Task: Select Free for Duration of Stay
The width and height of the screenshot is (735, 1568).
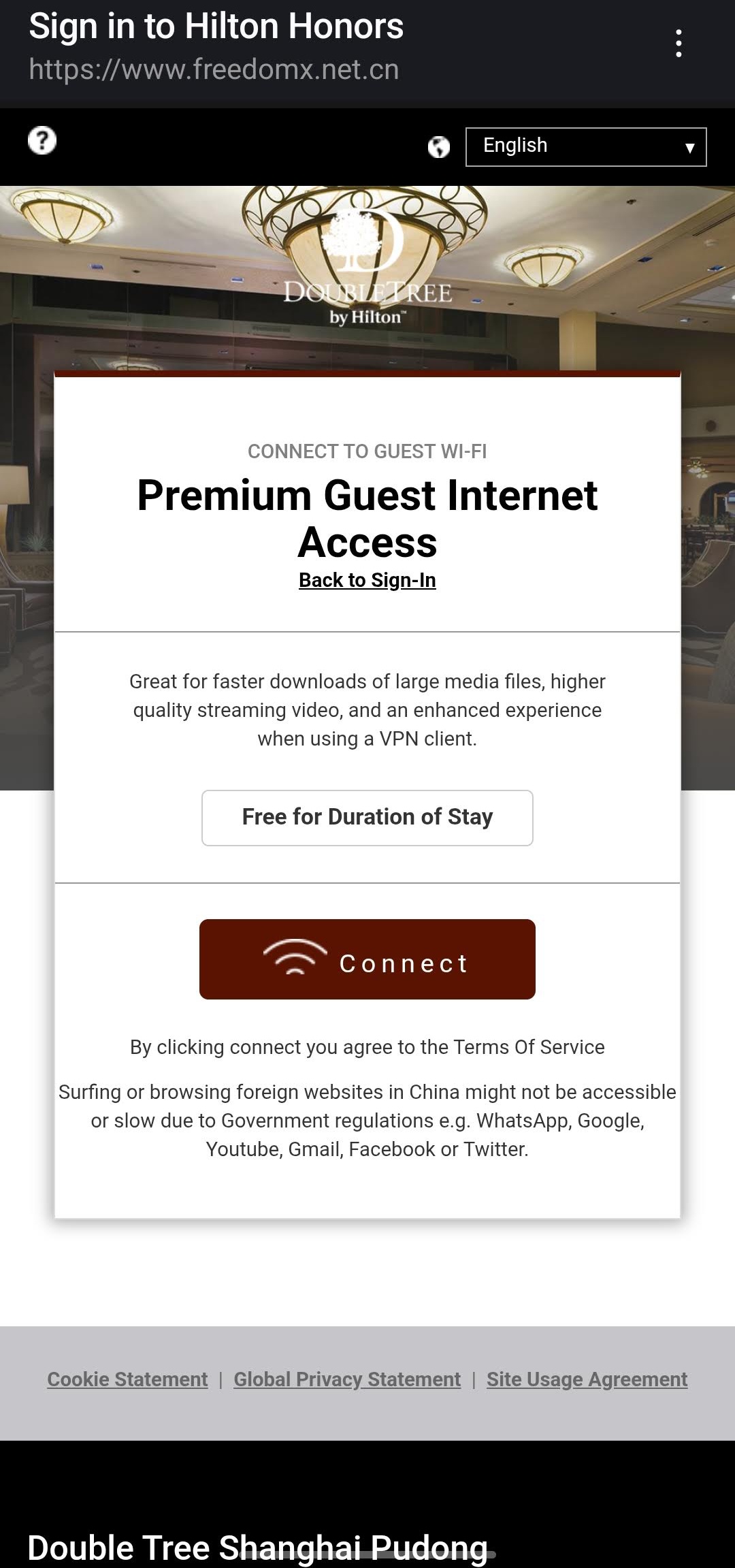Action: [x=367, y=818]
